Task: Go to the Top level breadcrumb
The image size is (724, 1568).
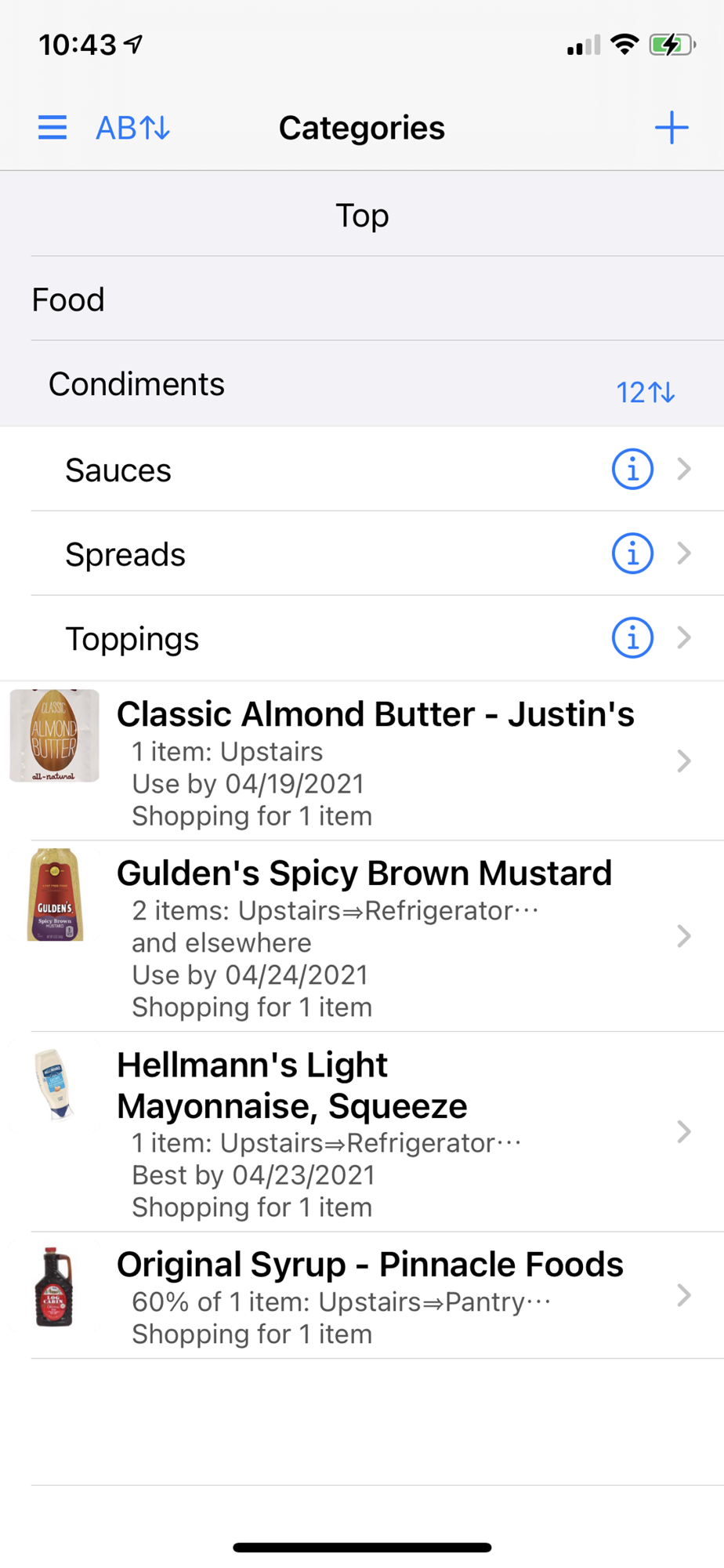Action: point(362,216)
